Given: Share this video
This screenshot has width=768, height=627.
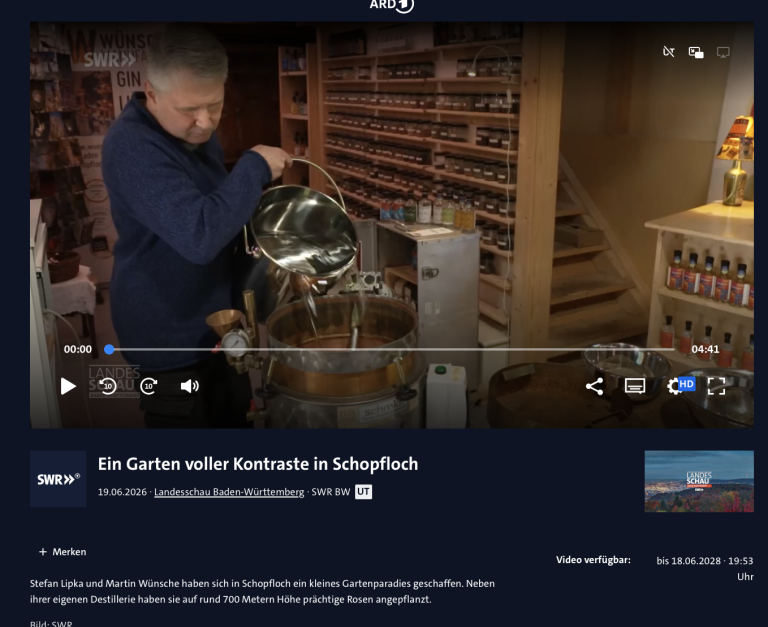Looking at the screenshot, I should point(594,386).
